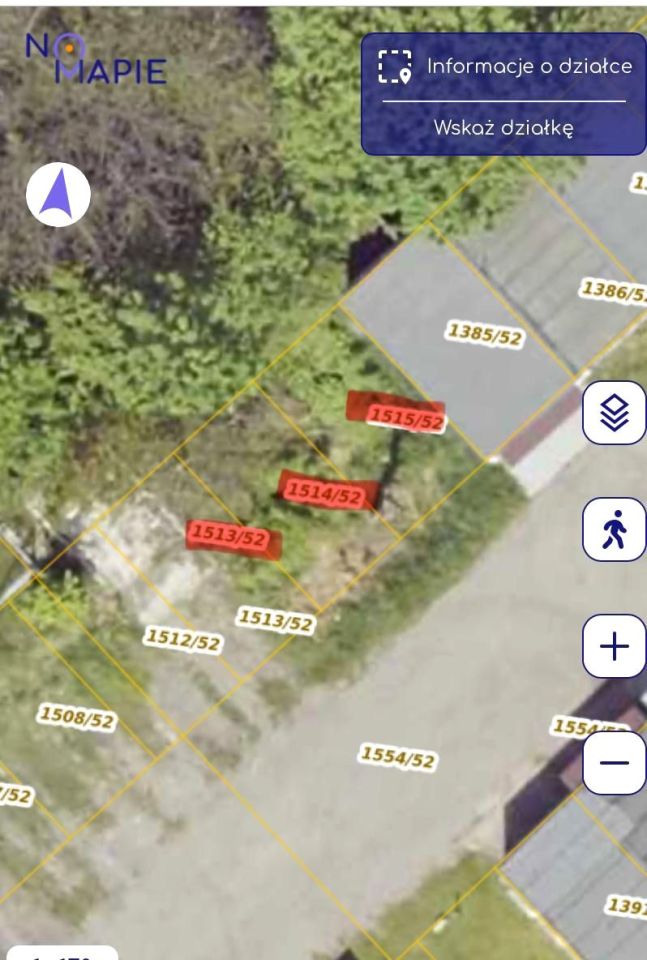Viewport: 647px width, 960px height.
Task: Zoom in on the map
Action: tap(614, 646)
